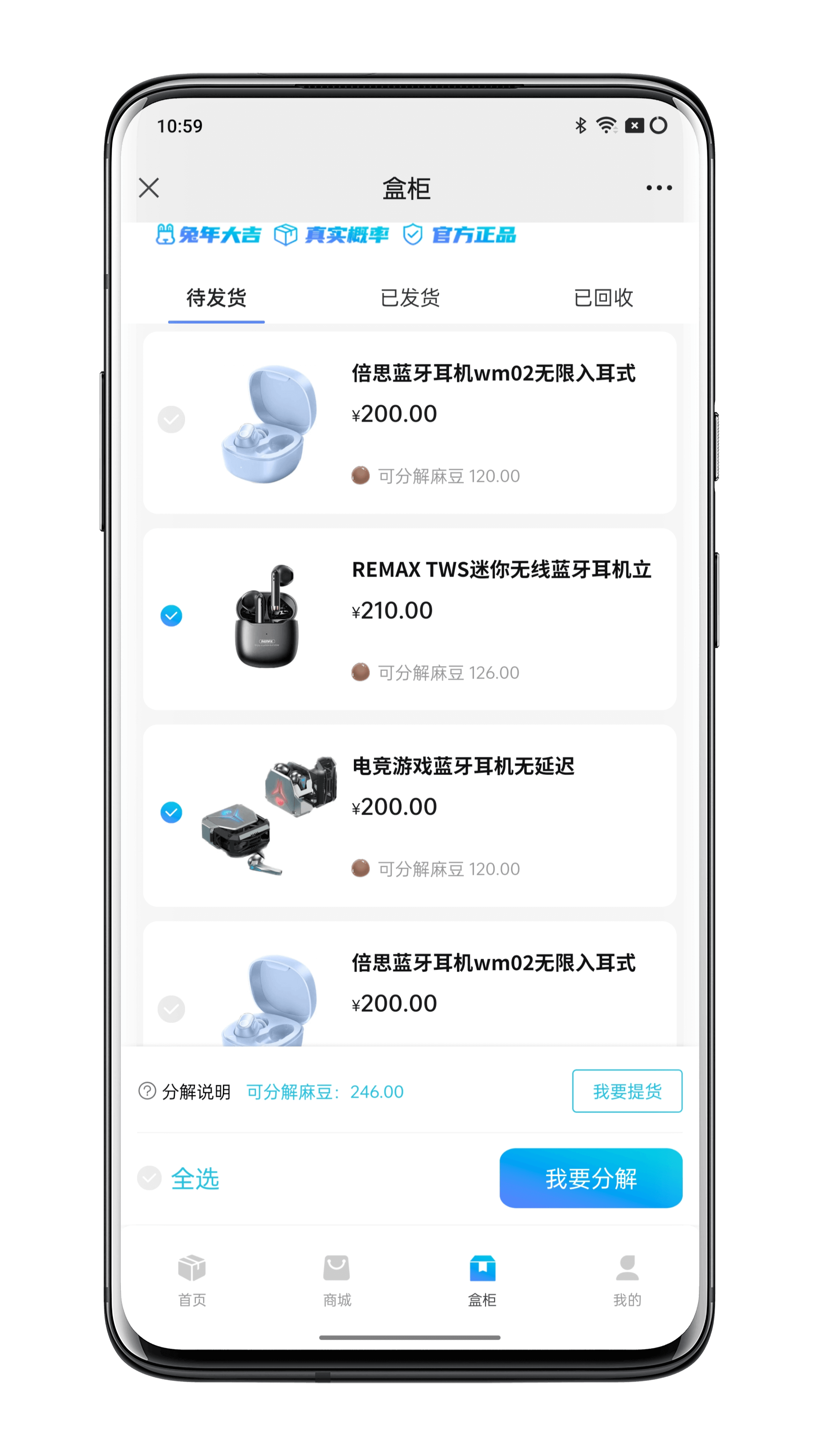Open the three-dot overflow menu
The width and height of the screenshot is (819, 1456).
(x=658, y=188)
